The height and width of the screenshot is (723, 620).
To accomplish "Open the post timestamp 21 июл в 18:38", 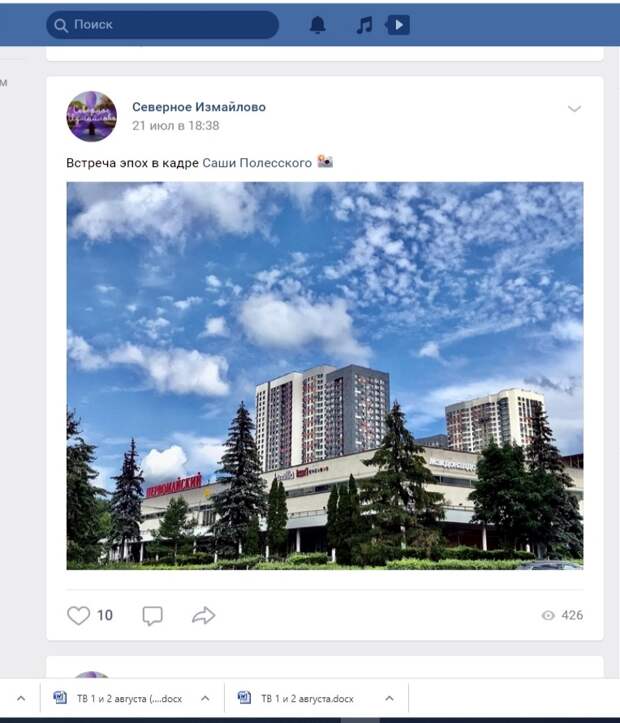I will point(176,126).
